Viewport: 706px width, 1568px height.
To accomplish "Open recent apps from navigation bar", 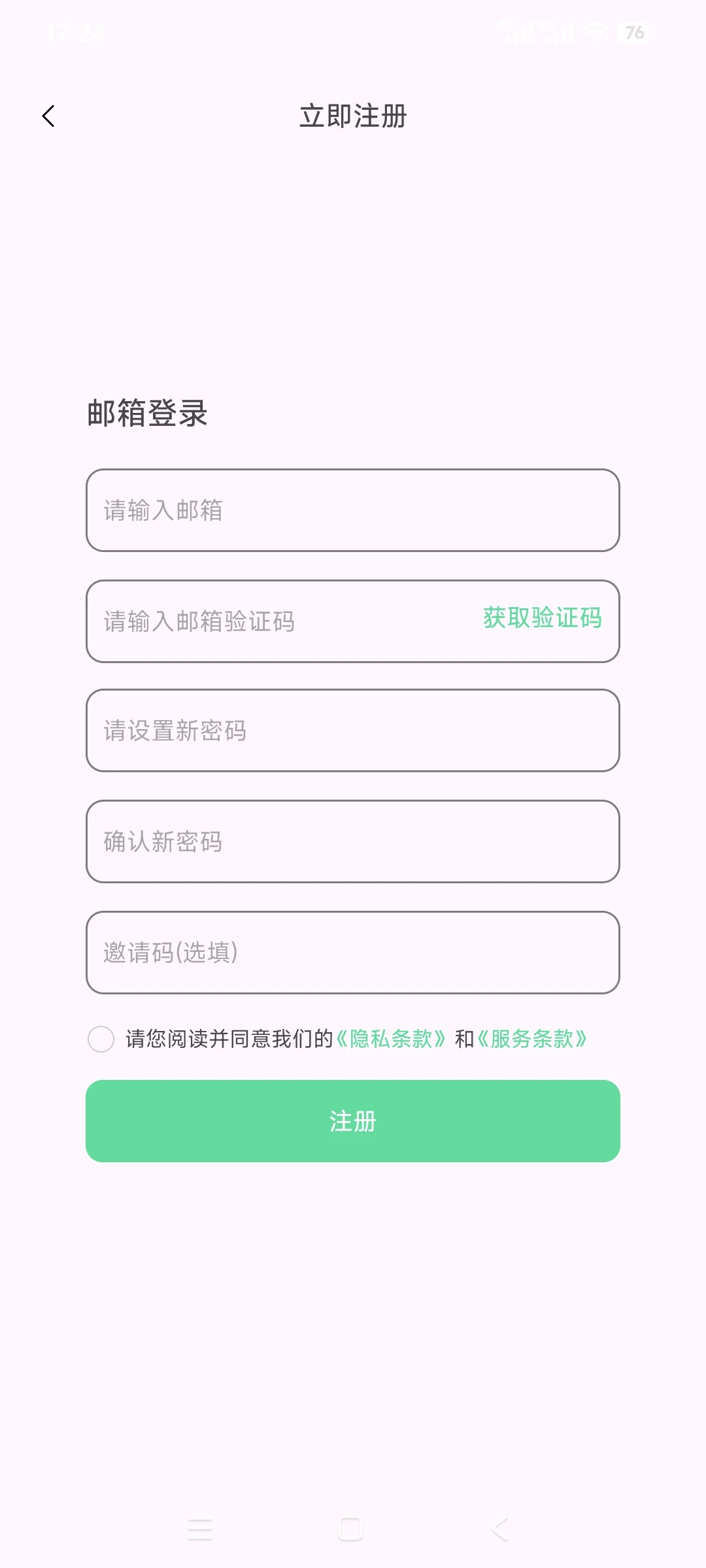I will click(200, 1529).
